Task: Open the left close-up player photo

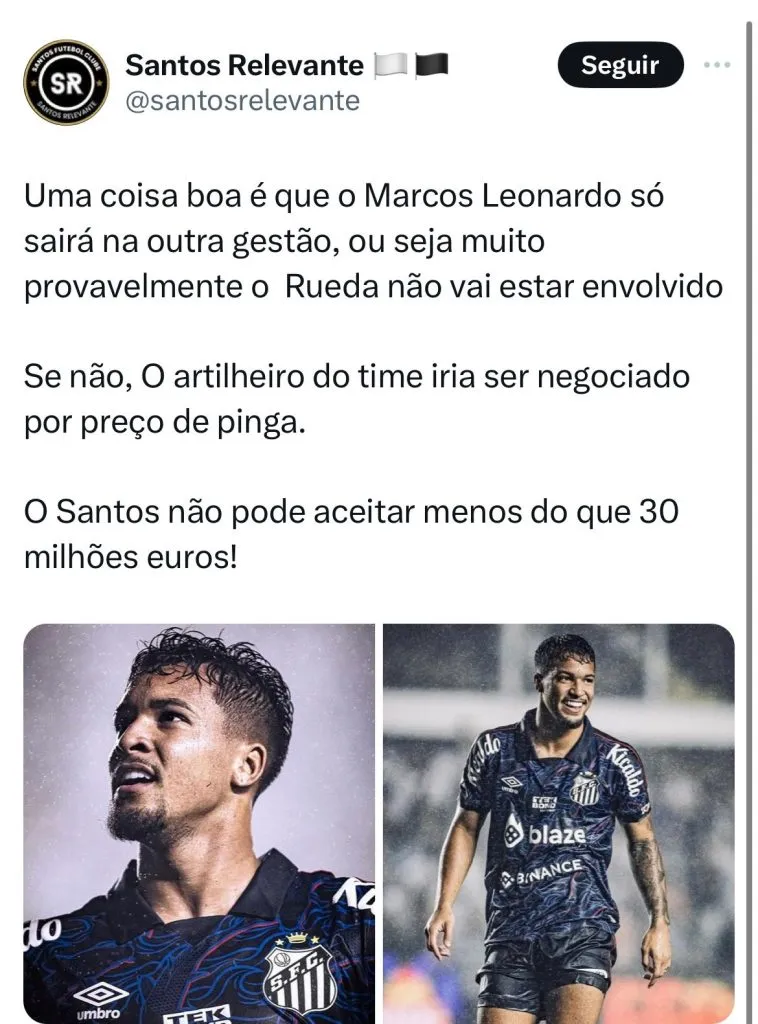Action: (199, 822)
